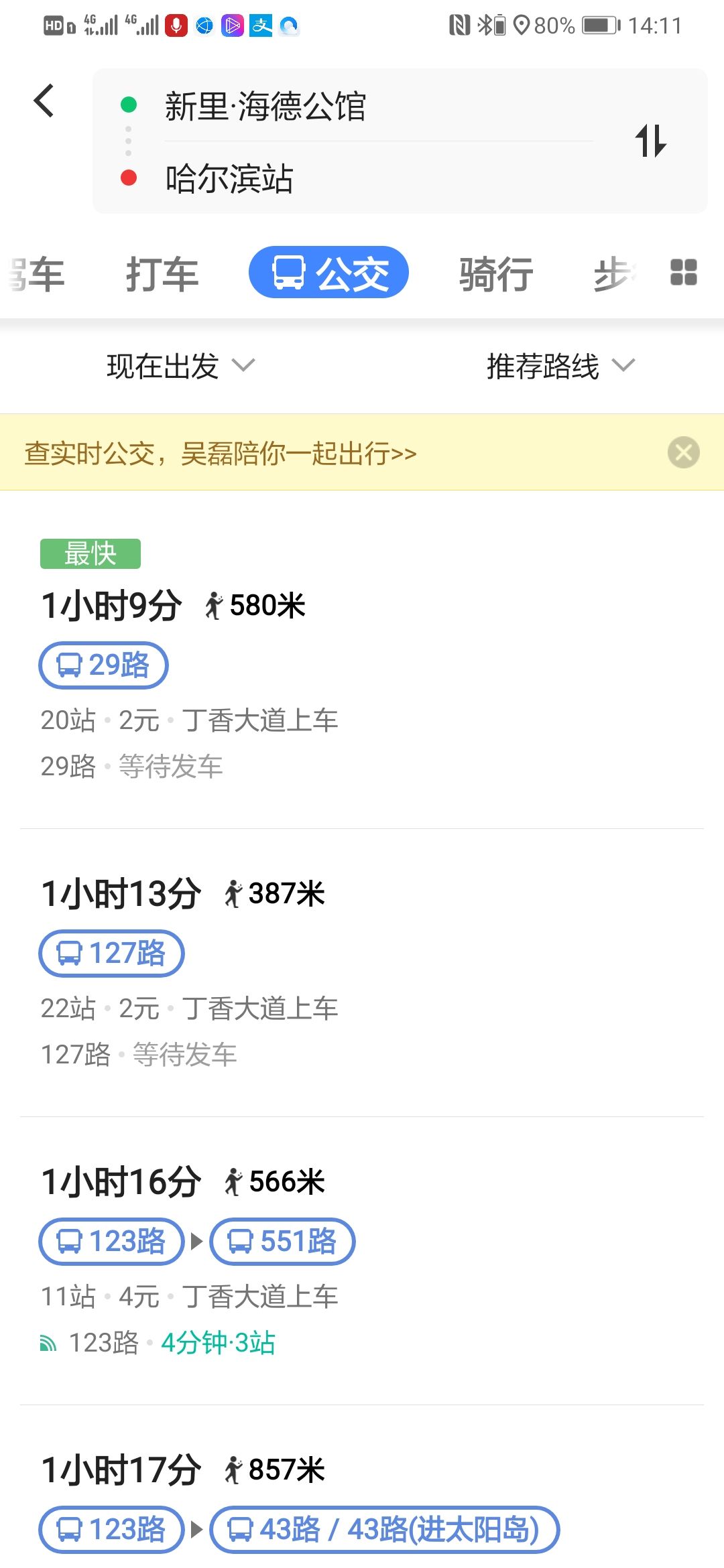Screen dimensions: 724x1568
Task: Expand the 推荐路线 sorting dropdown
Action: coord(560,366)
